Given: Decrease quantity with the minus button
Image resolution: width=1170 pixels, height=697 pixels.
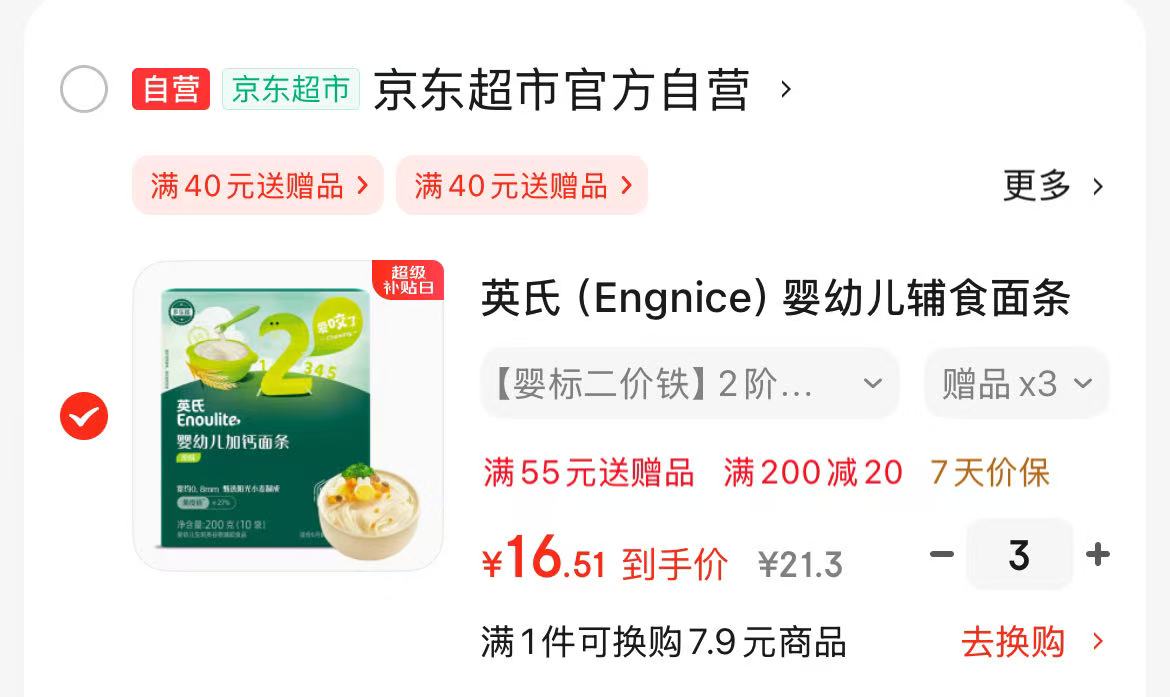Looking at the screenshot, I should pos(942,554).
